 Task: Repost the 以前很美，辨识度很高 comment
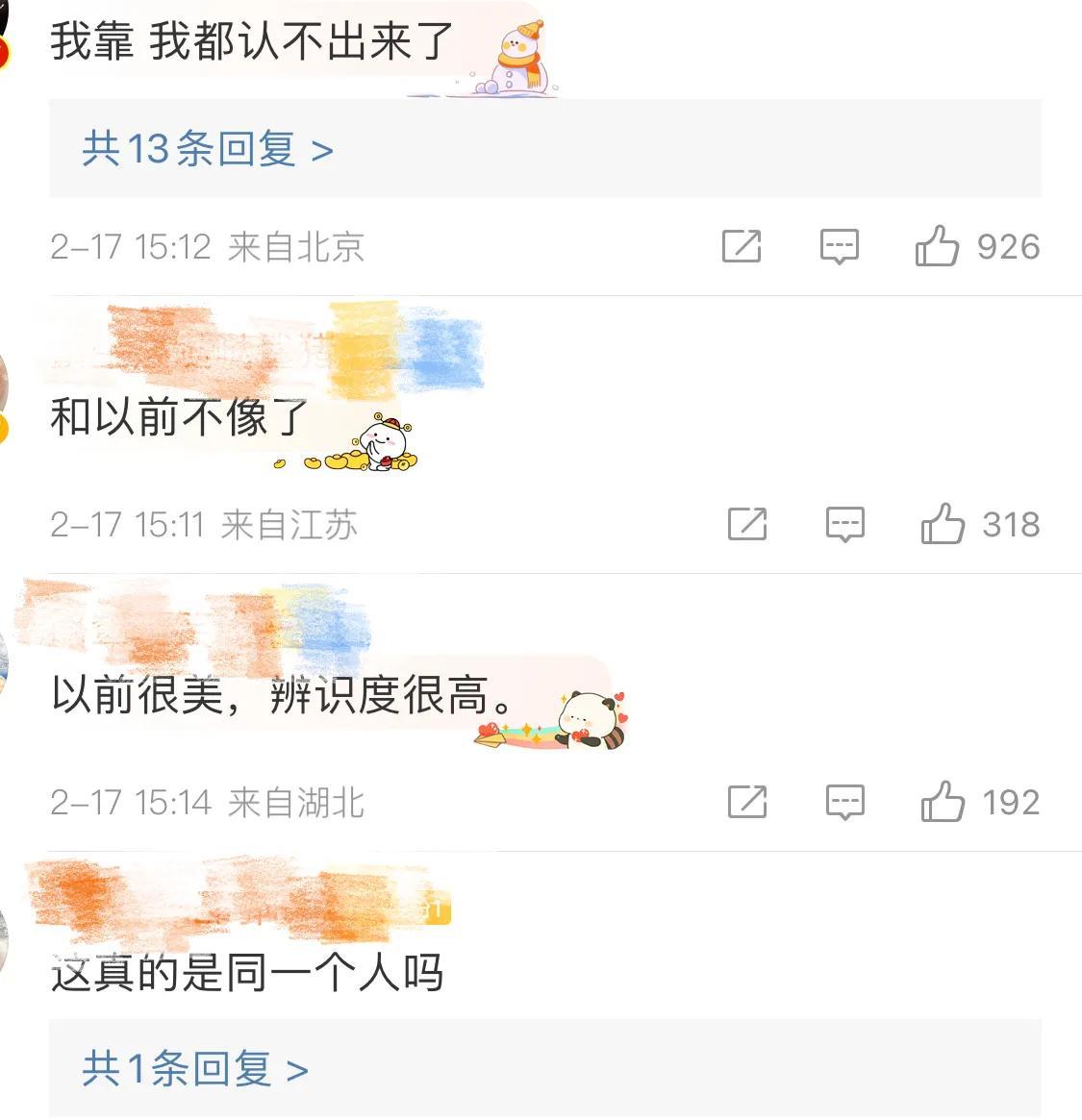coord(747,801)
